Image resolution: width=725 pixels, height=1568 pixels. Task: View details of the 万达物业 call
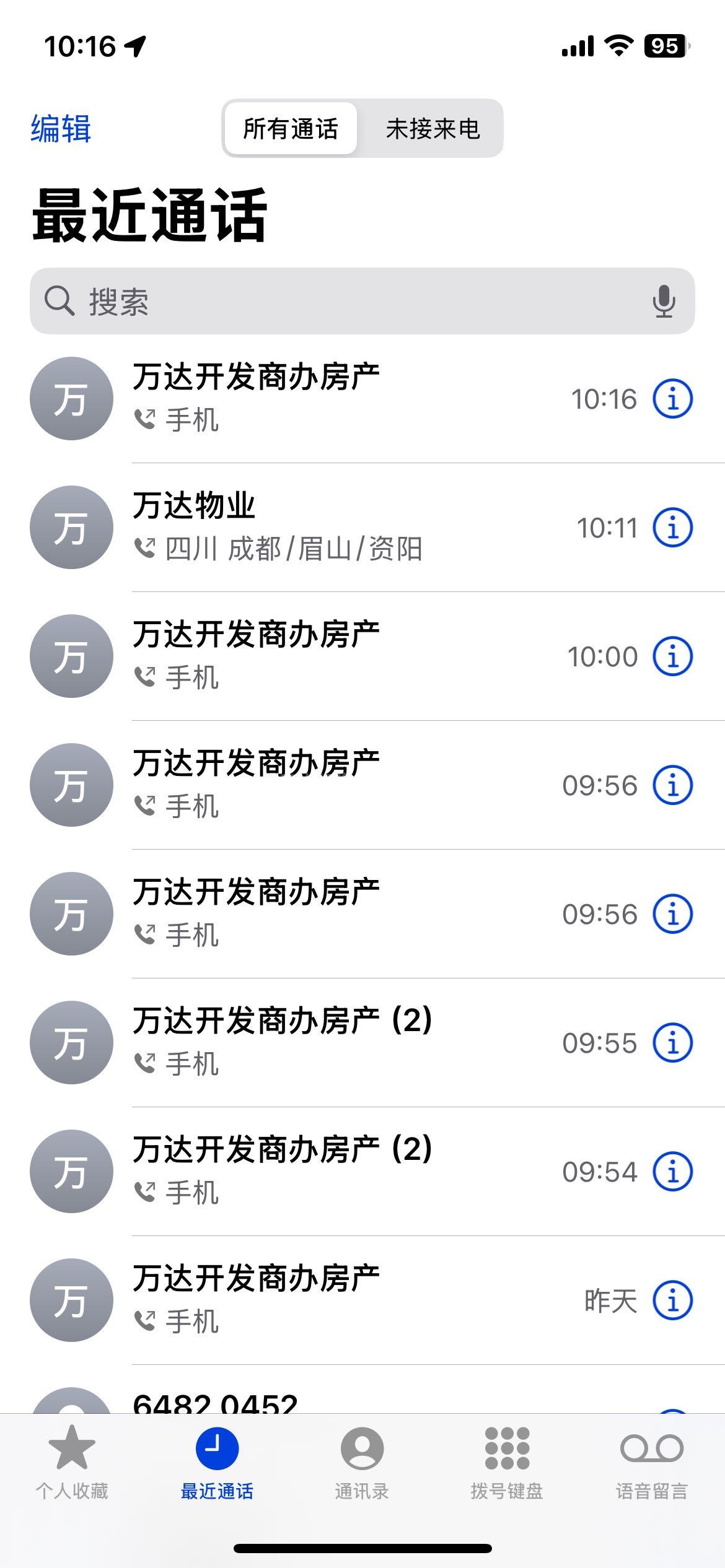[672, 528]
